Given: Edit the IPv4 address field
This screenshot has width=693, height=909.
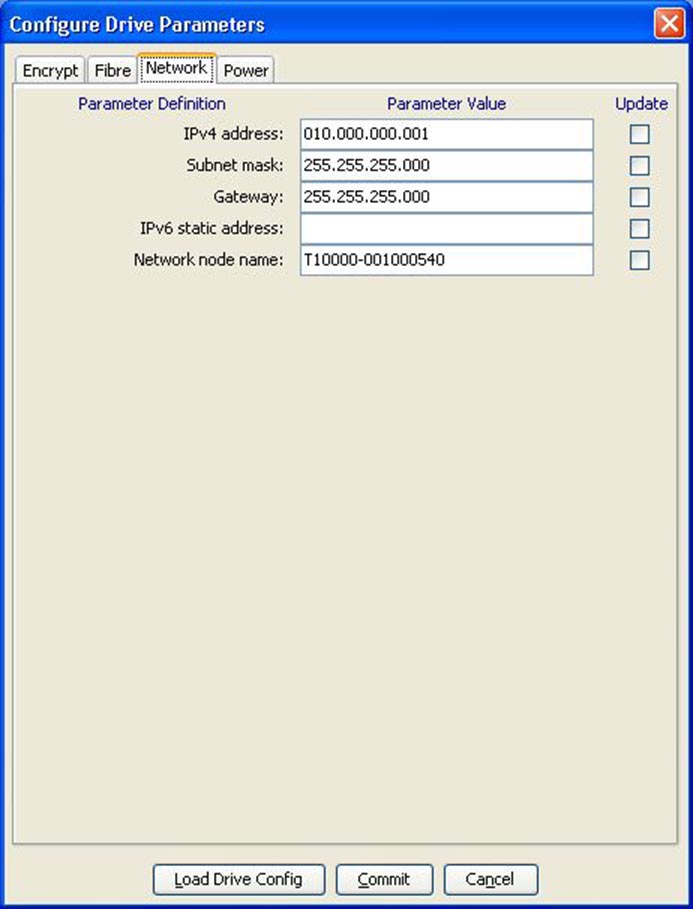Looking at the screenshot, I should point(446,134).
